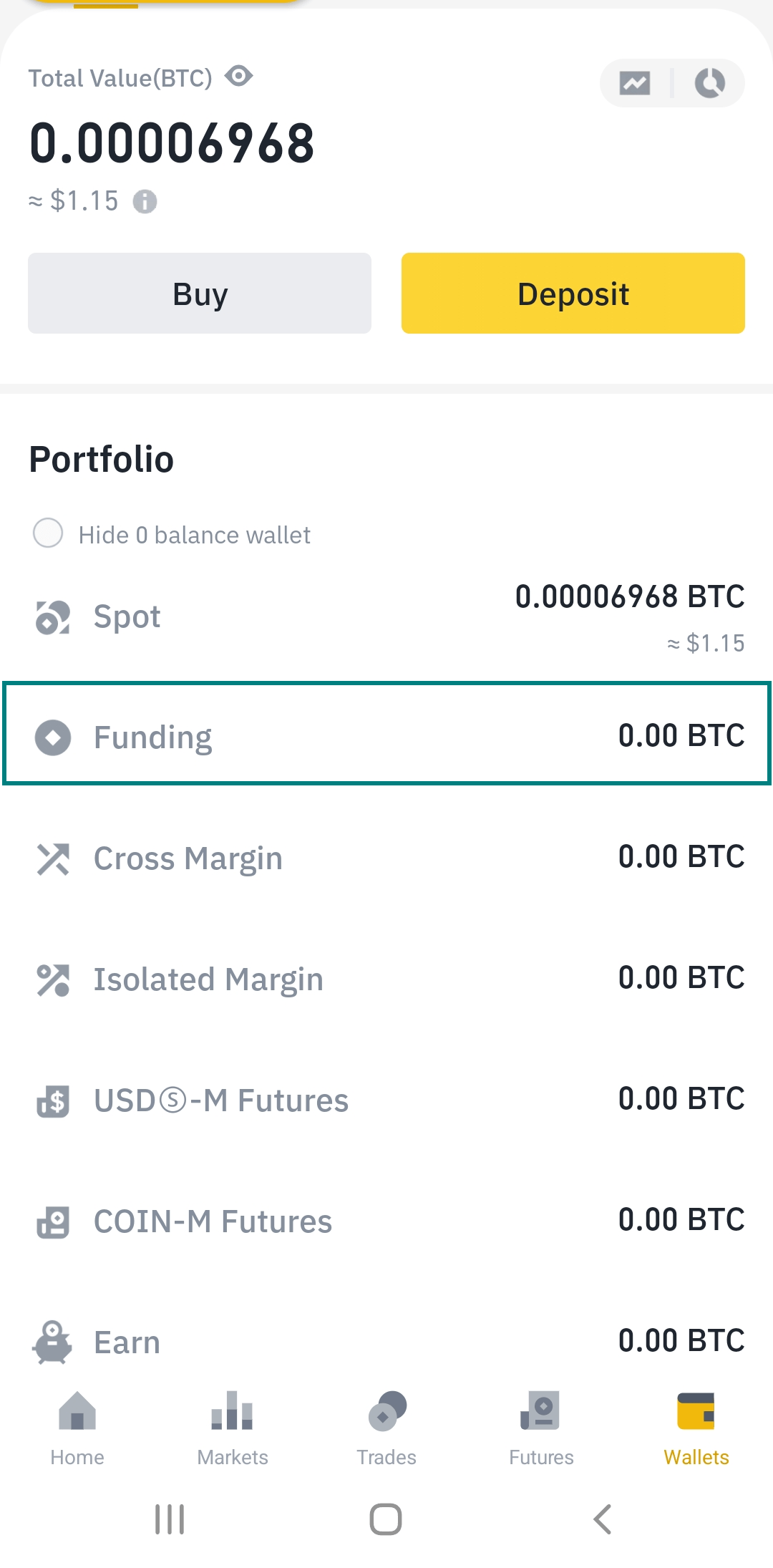Open the portfolio pie chart view

pyautogui.click(x=709, y=83)
